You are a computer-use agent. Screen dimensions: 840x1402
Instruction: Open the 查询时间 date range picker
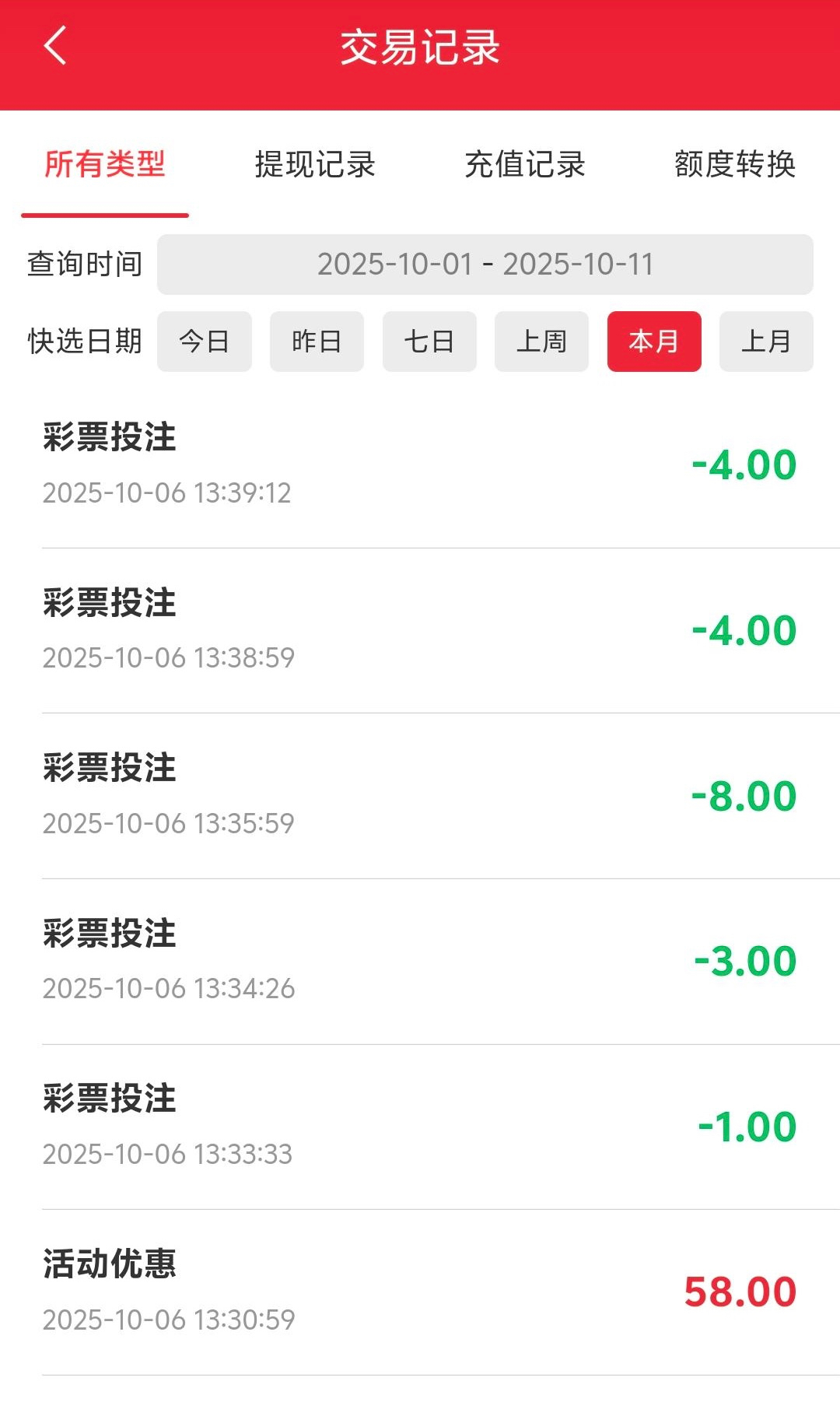coord(485,265)
